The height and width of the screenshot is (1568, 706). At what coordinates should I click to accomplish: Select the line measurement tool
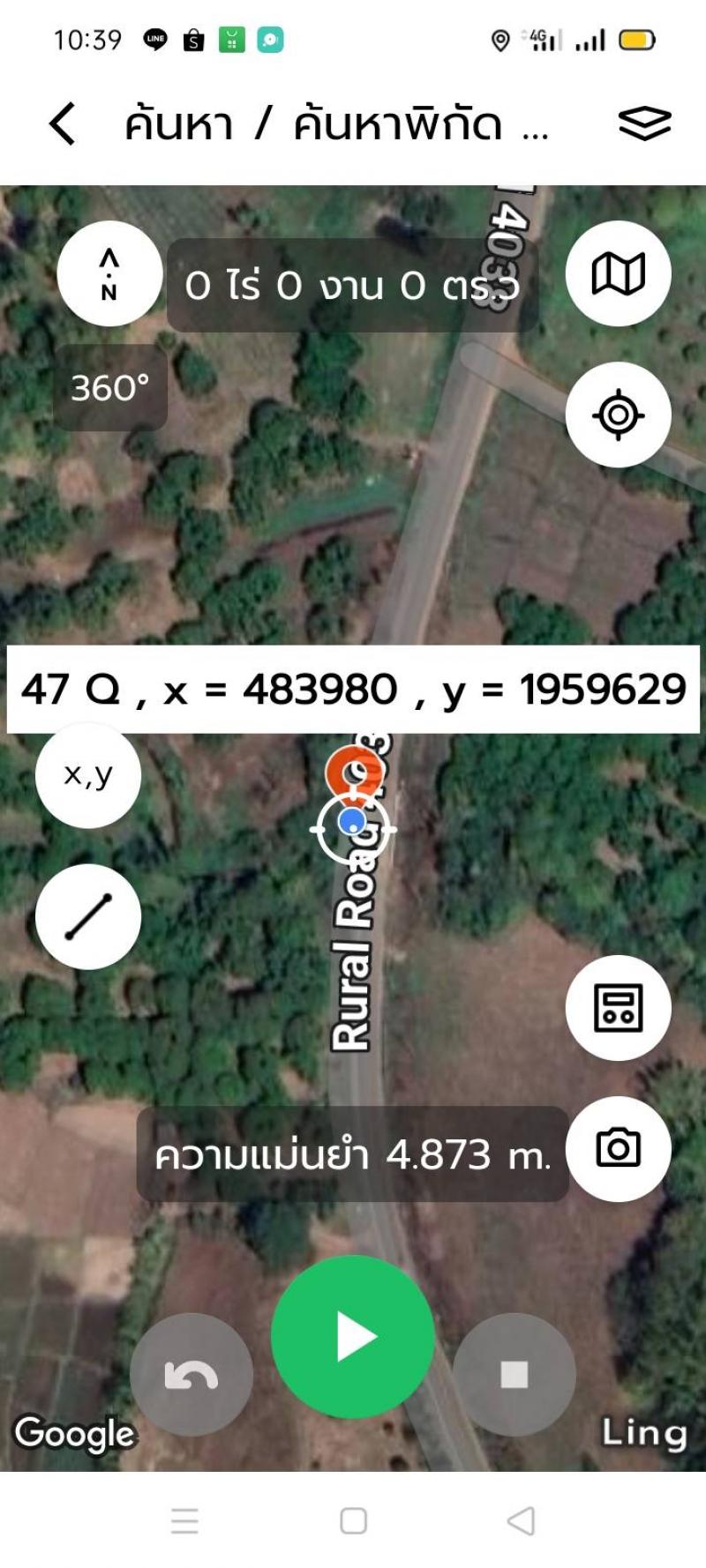[88, 917]
